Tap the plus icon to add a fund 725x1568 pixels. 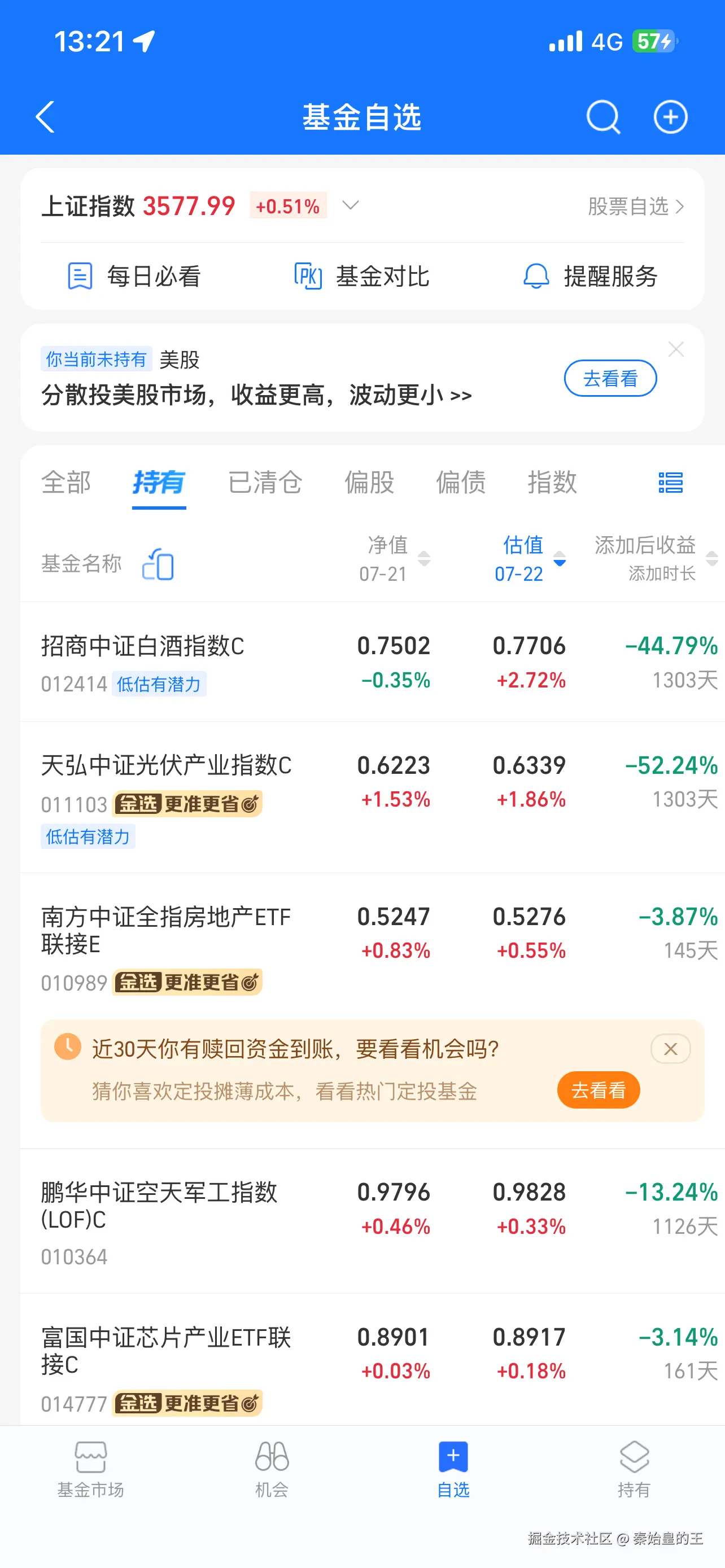tap(670, 116)
